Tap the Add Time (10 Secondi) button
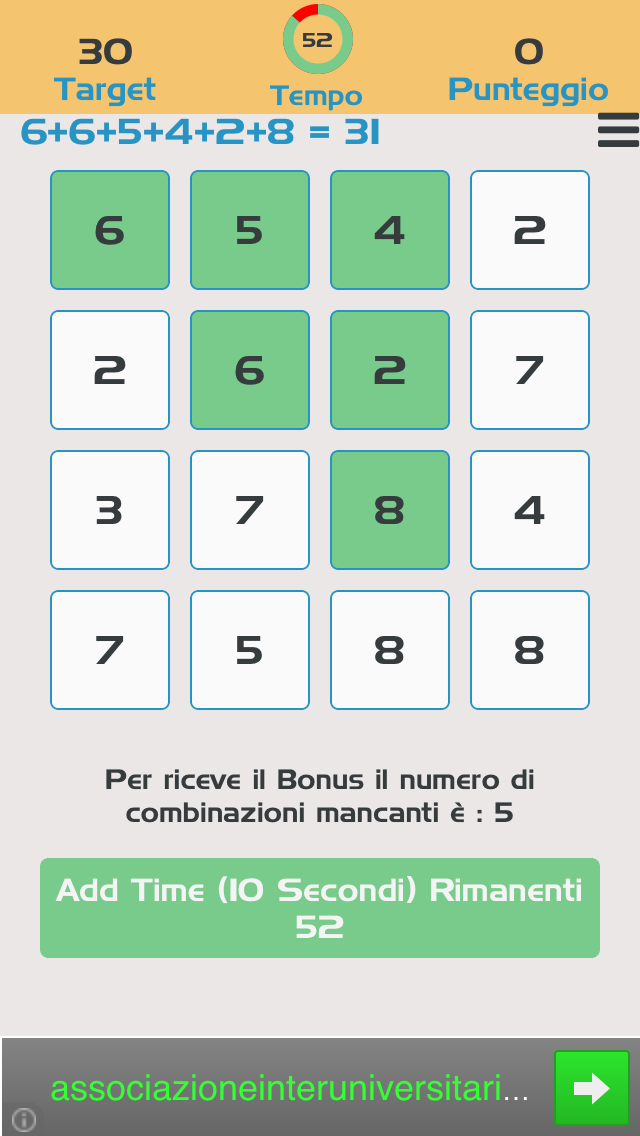 click(320, 908)
